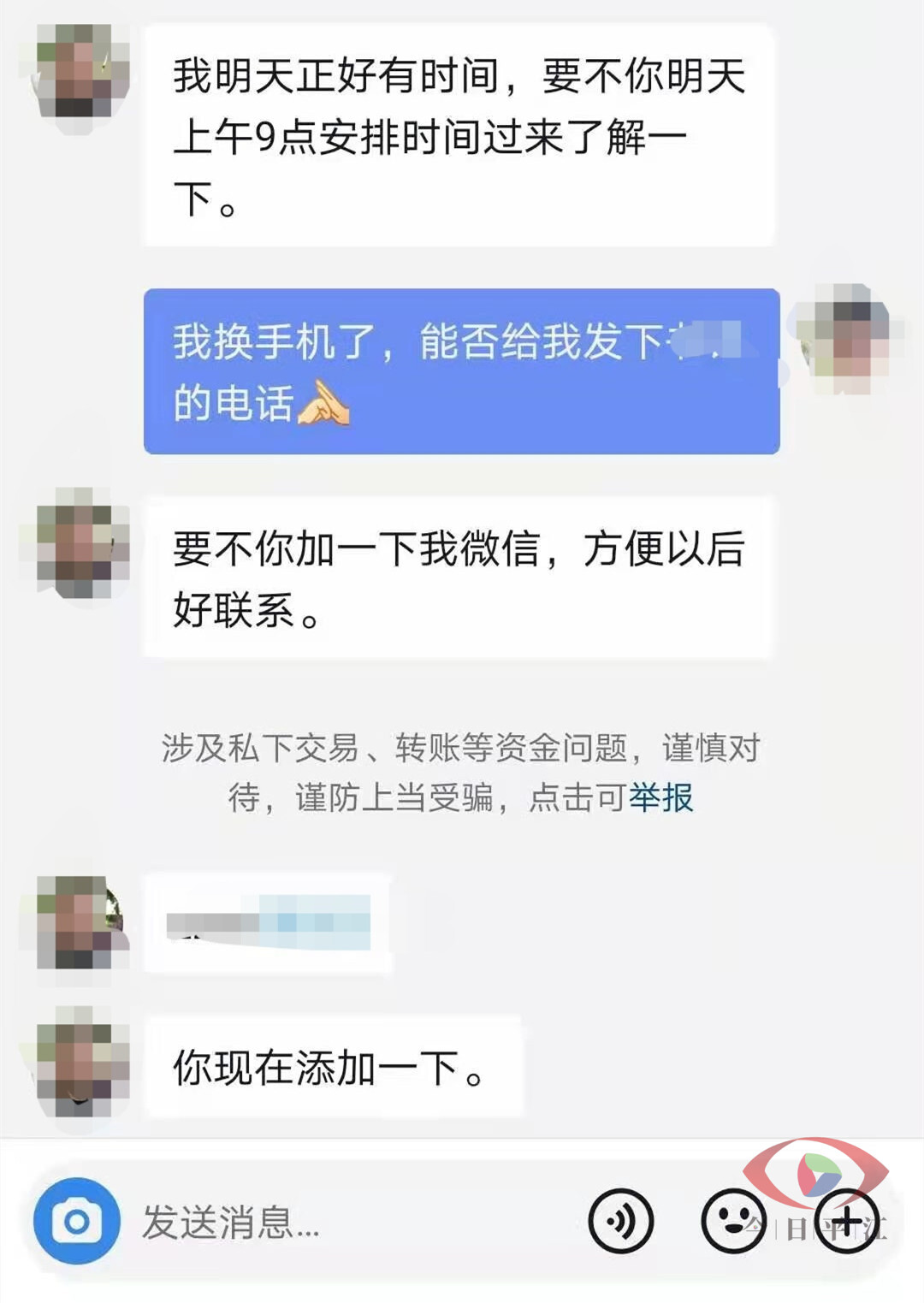This screenshot has width=924, height=1303.
Task: Open the emoji picker
Action: click(x=733, y=1221)
